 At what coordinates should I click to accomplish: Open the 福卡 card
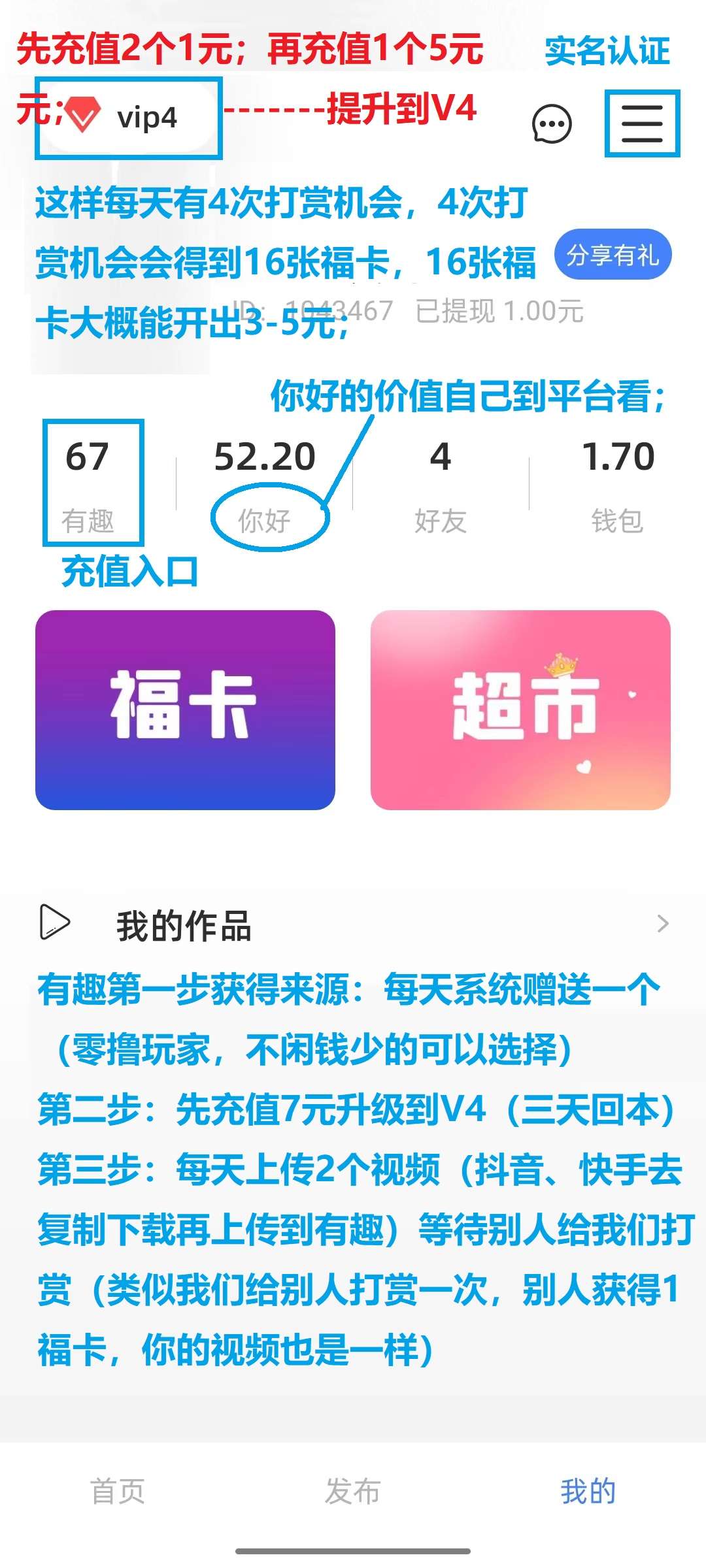(x=185, y=710)
